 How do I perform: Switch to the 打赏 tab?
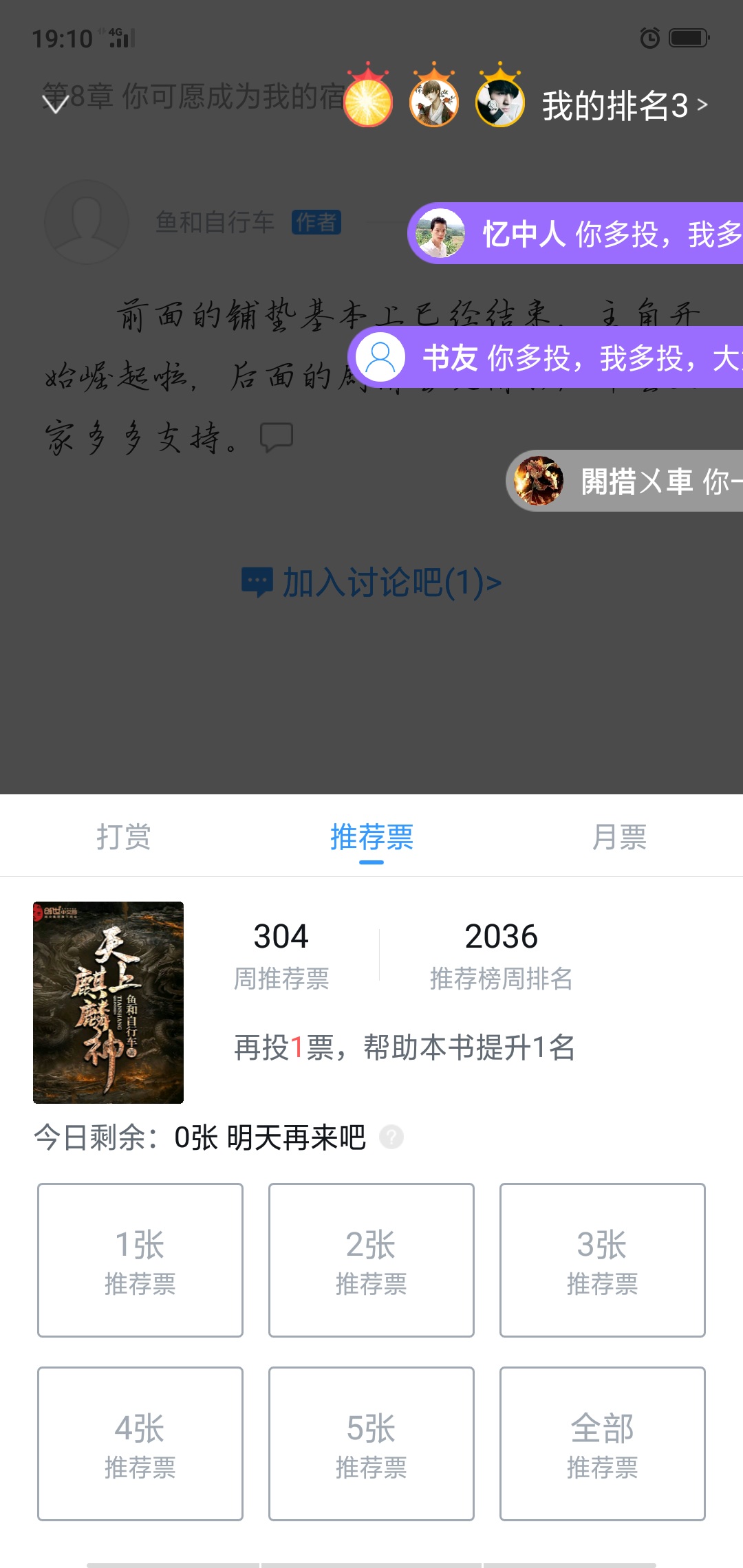coord(124,836)
